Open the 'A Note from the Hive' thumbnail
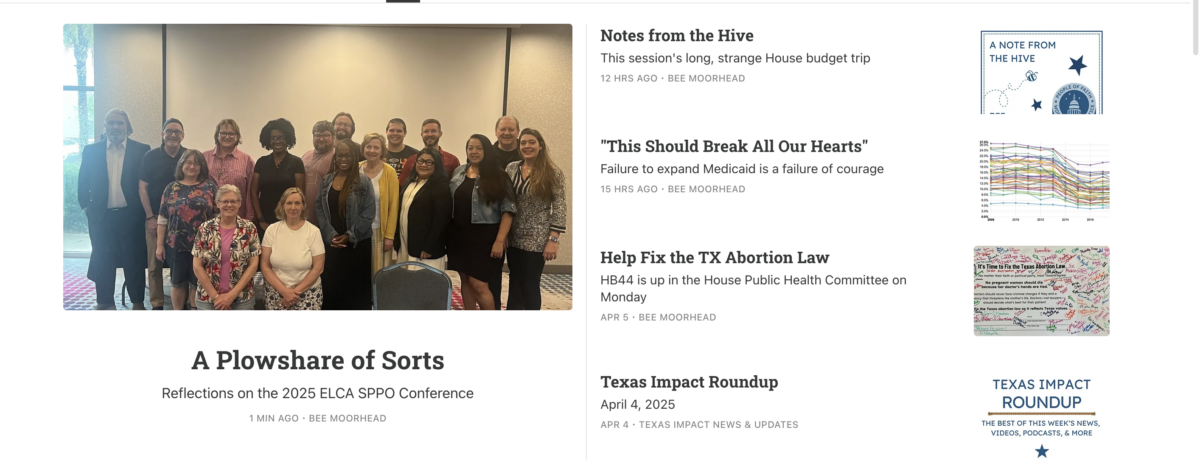 point(1041,72)
